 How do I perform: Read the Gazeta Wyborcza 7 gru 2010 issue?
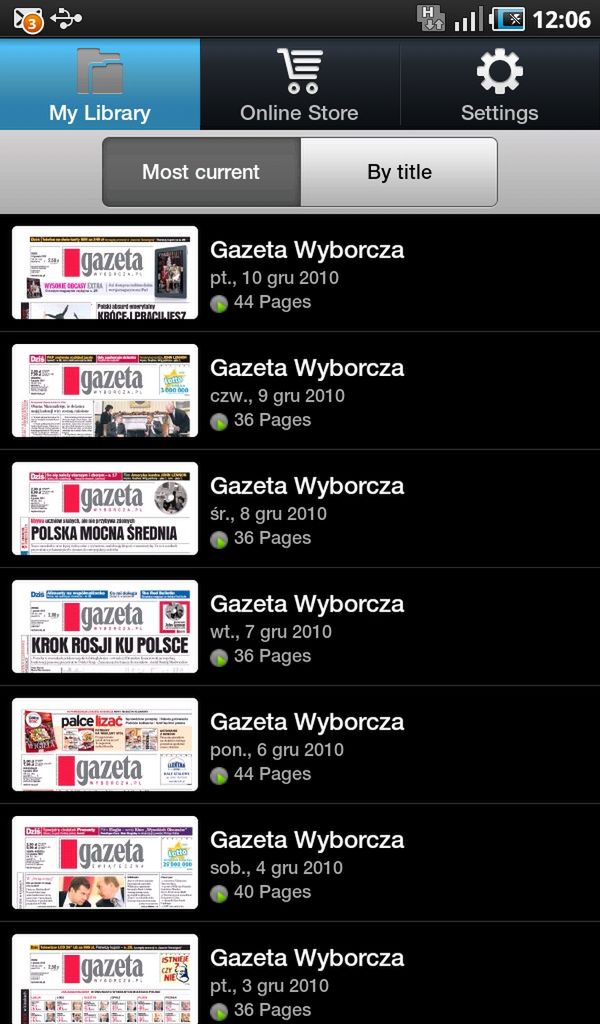click(x=300, y=627)
